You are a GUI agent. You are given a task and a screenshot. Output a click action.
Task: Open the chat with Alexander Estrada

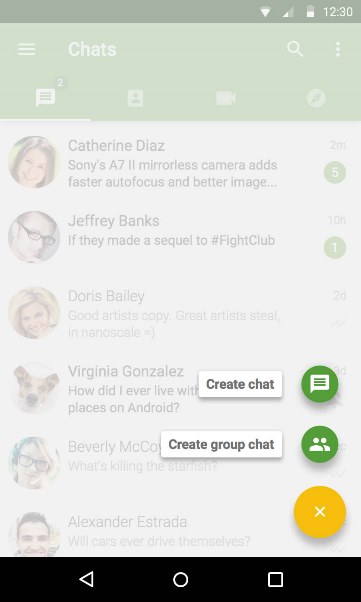tap(180, 532)
